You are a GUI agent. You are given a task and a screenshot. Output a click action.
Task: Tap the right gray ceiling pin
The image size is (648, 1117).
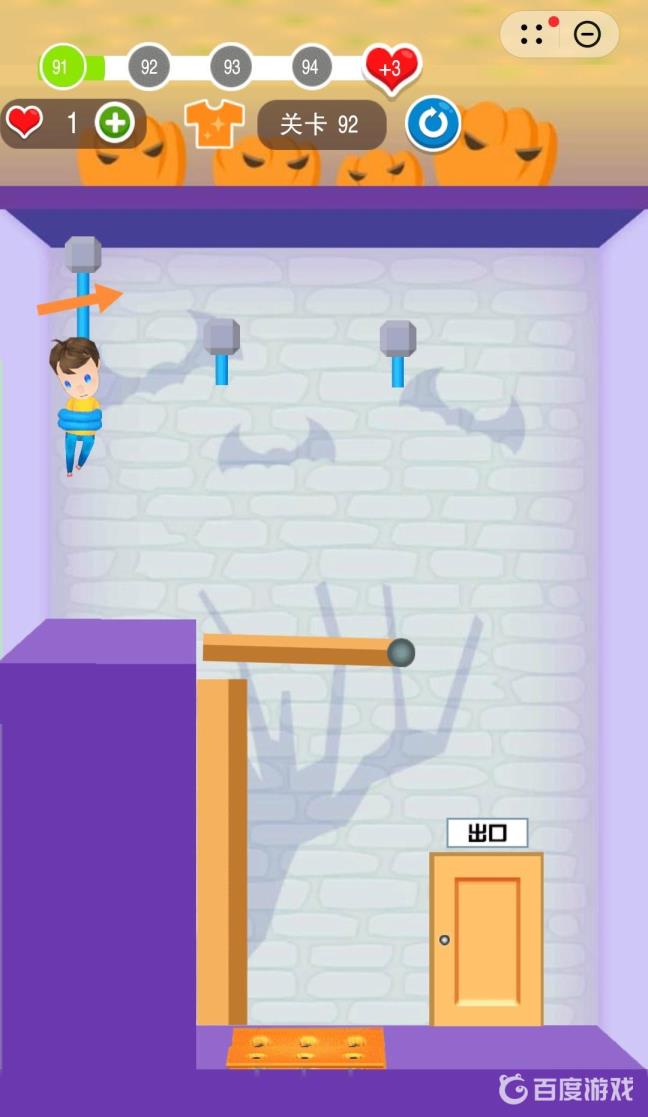coord(397,340)
